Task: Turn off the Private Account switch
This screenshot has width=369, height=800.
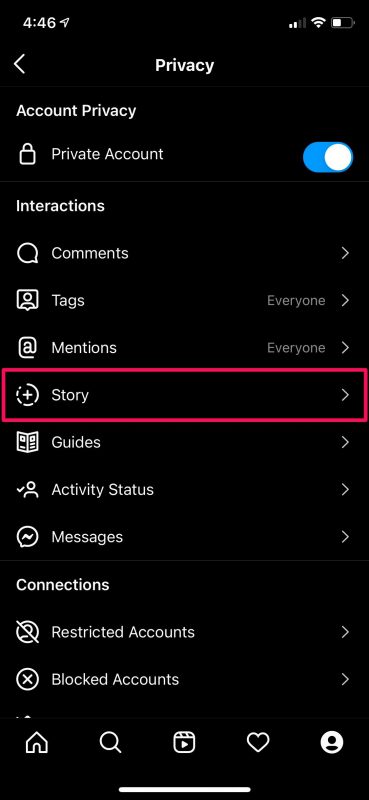Action: (328, 157)
